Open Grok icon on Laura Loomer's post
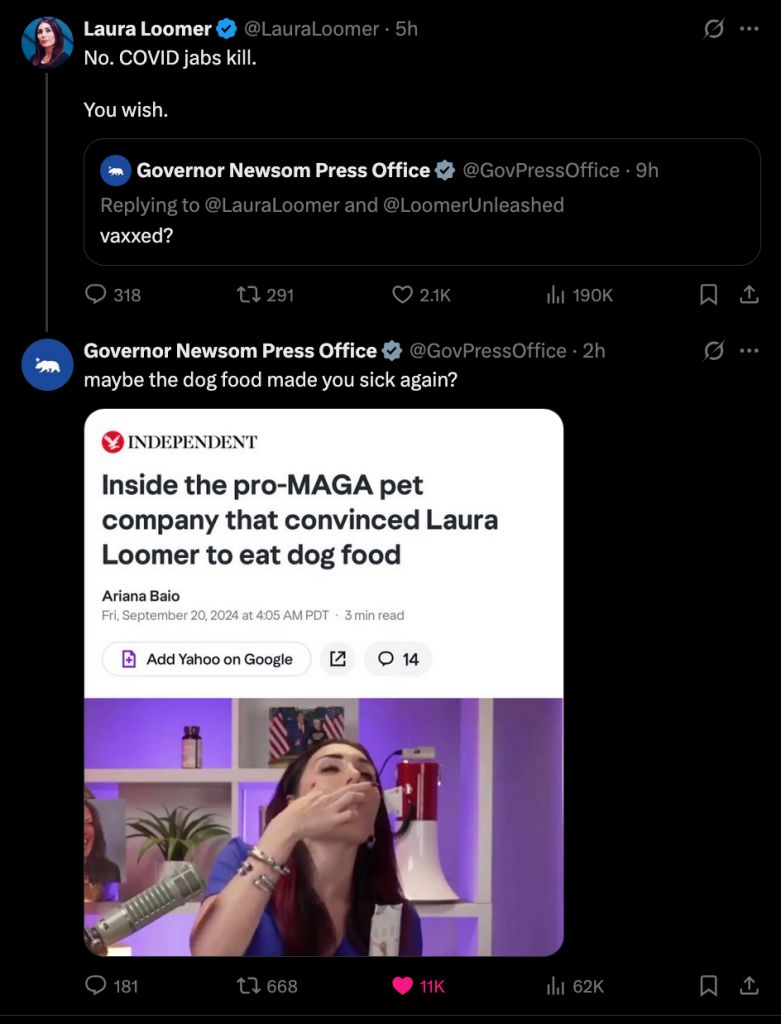781x1024 pixels. tap(713, 30)
